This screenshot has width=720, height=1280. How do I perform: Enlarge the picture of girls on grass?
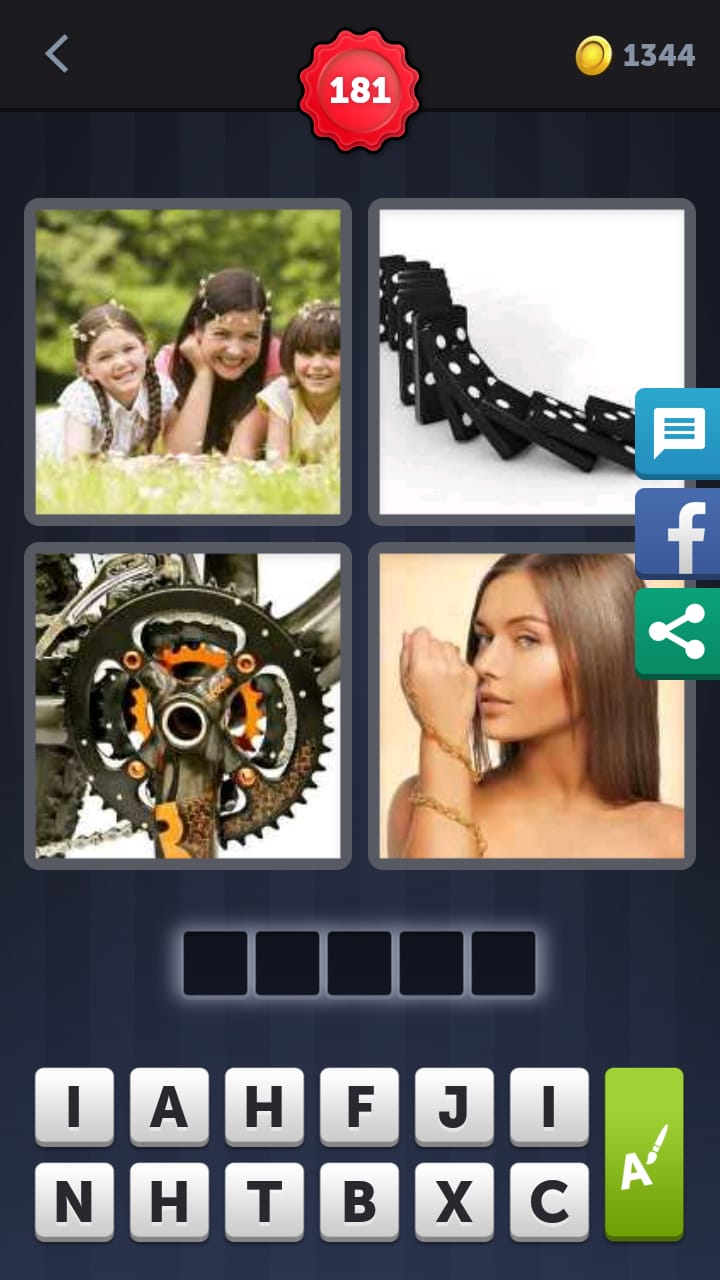point(188,362)
